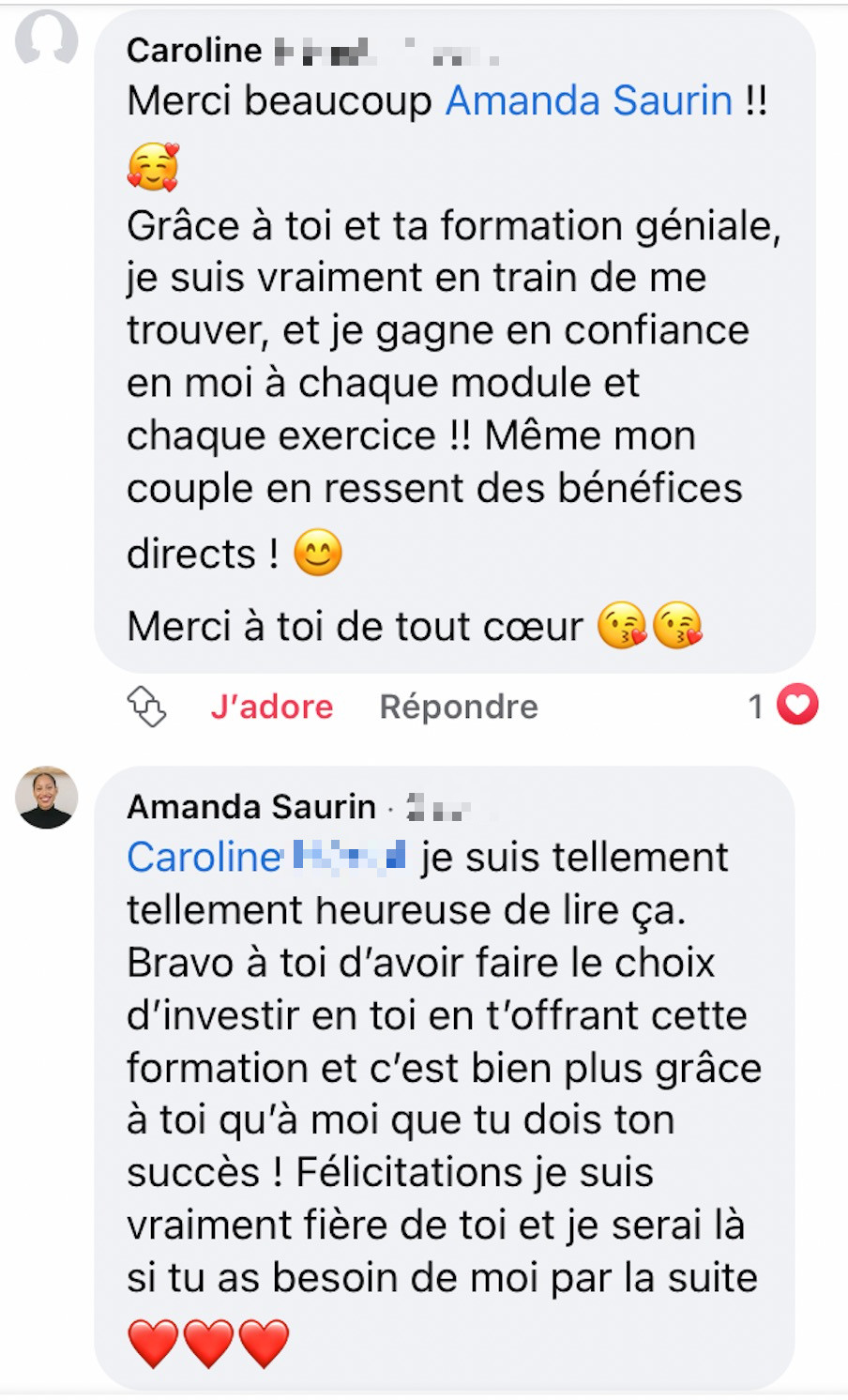The width and height of the screenshot is (848, 1400).
Task: Open the love reaction count on Caroline's comment
Action: pos(783,706)
